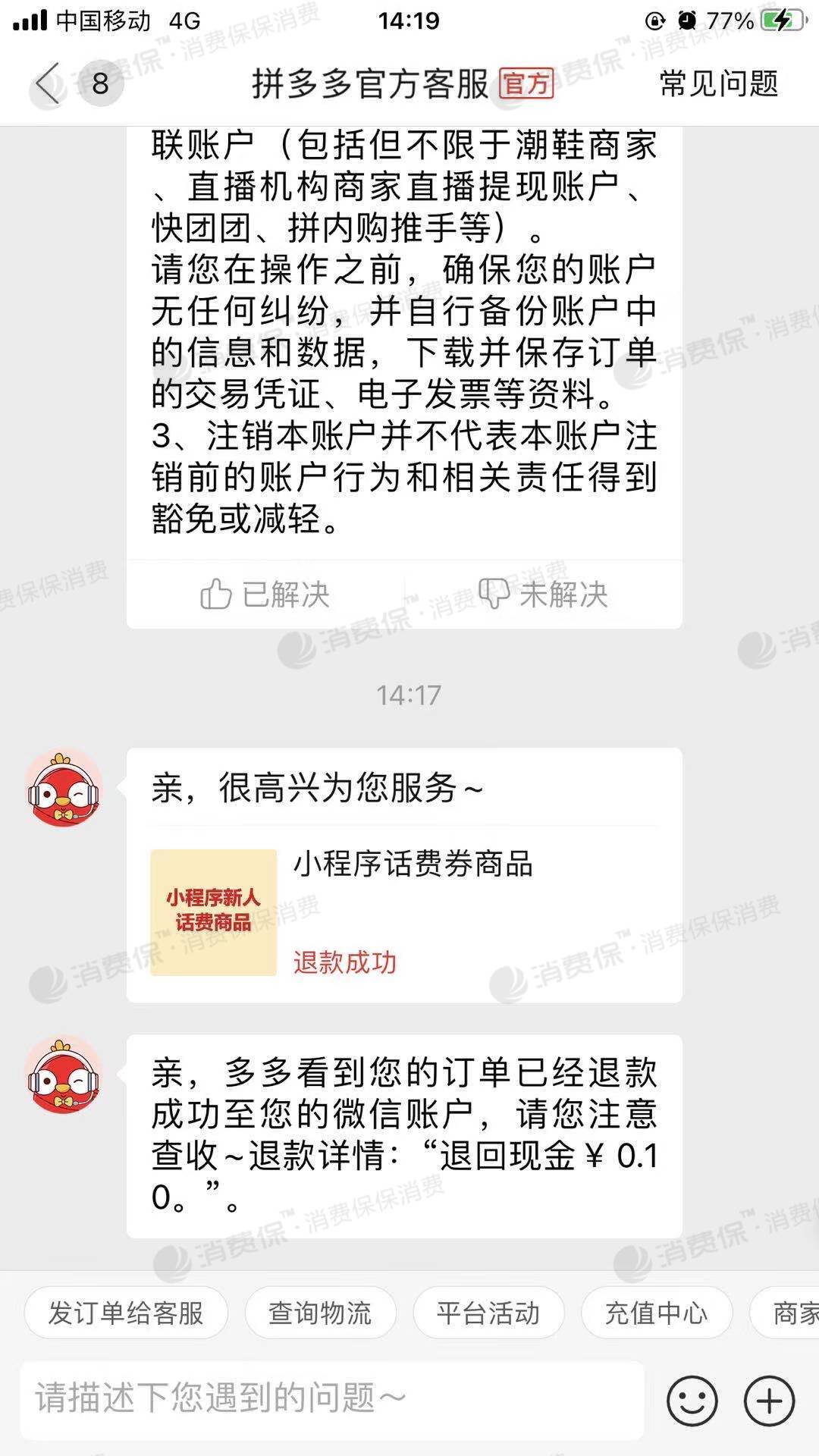Viewport: 819px width, 1456px height.
Task: Open 常见问题 at the top right
Action: (718, 83)
